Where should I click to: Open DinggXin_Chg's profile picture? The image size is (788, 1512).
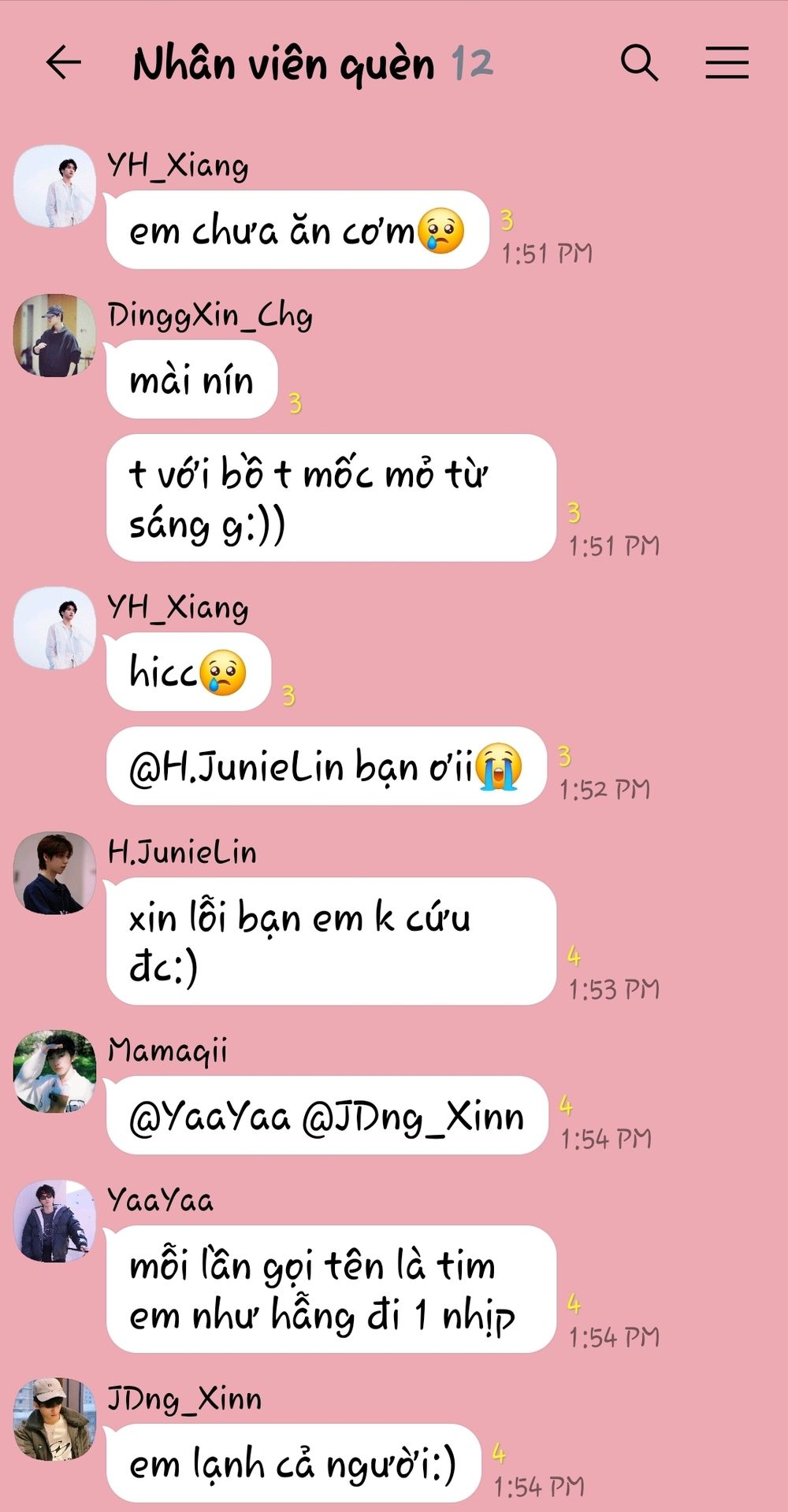[54, 335]
